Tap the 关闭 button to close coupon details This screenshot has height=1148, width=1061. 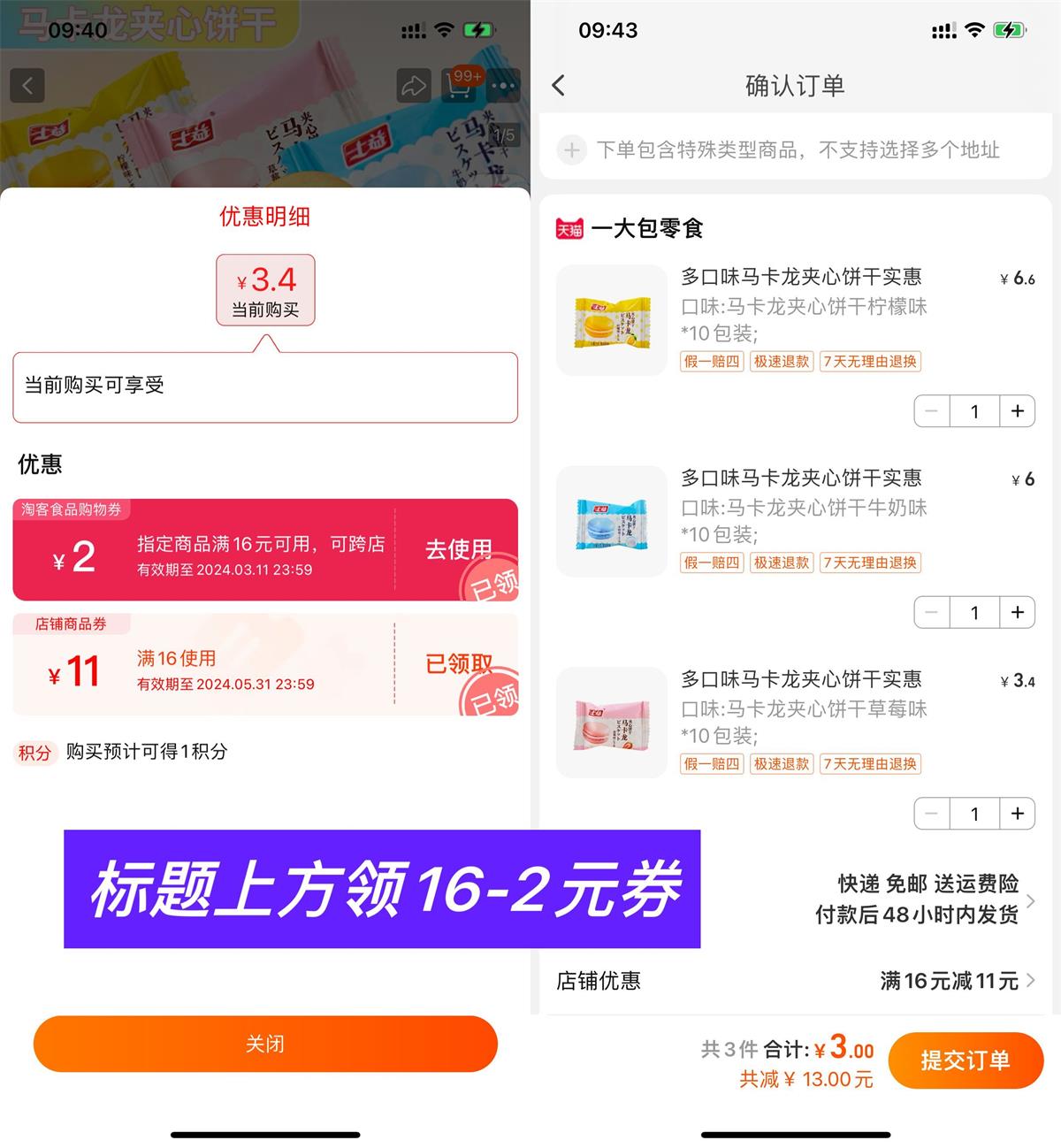[x=265, y=1044]
